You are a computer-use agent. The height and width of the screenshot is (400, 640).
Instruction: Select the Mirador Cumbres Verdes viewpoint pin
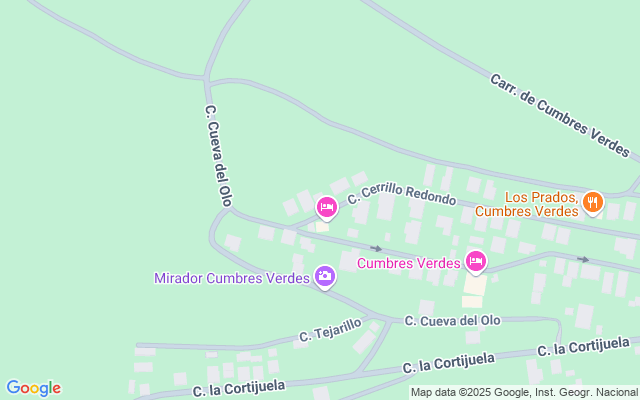tap(324, 277)
